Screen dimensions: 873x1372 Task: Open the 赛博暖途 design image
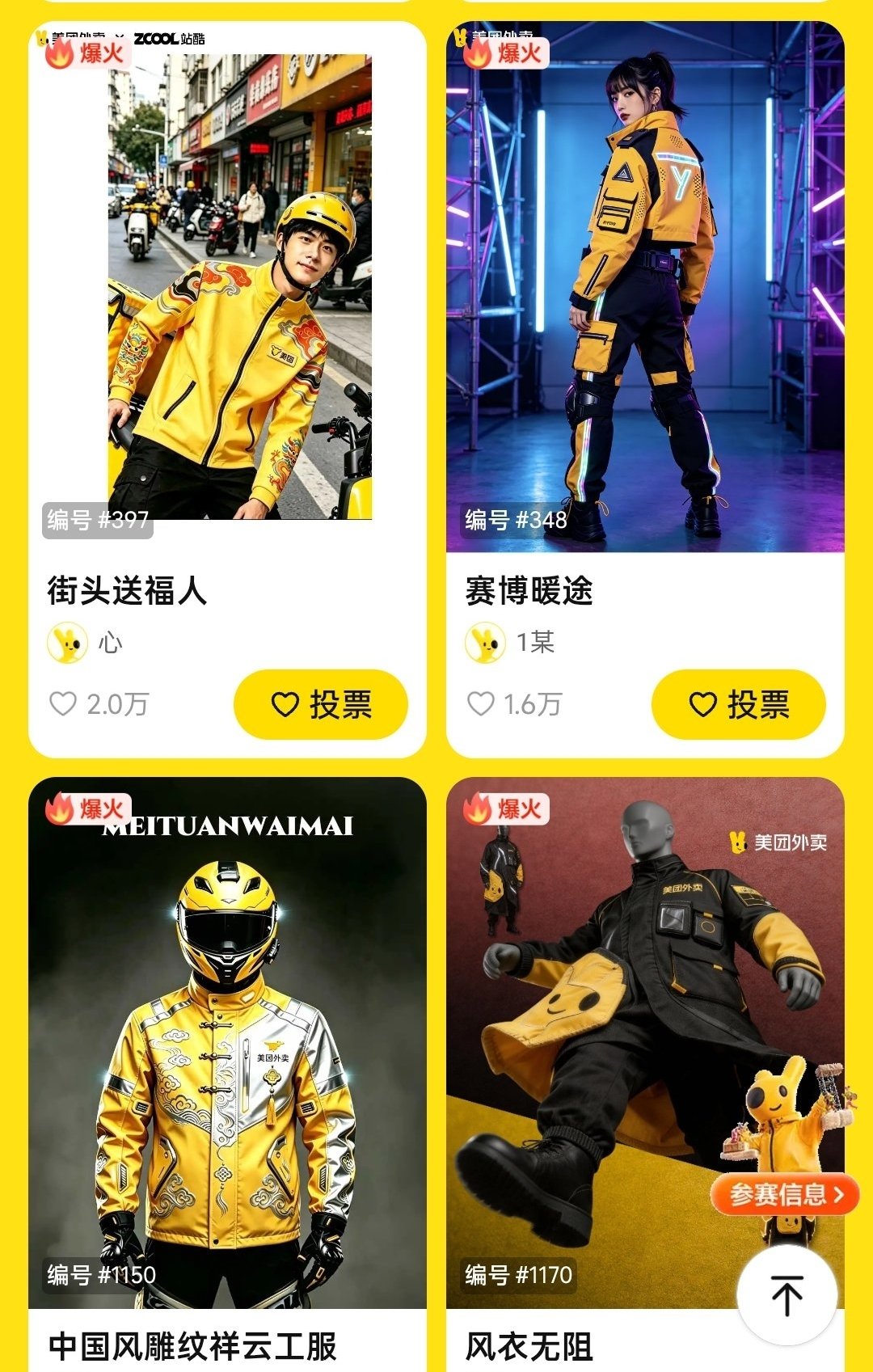click(x=645, y=287)
